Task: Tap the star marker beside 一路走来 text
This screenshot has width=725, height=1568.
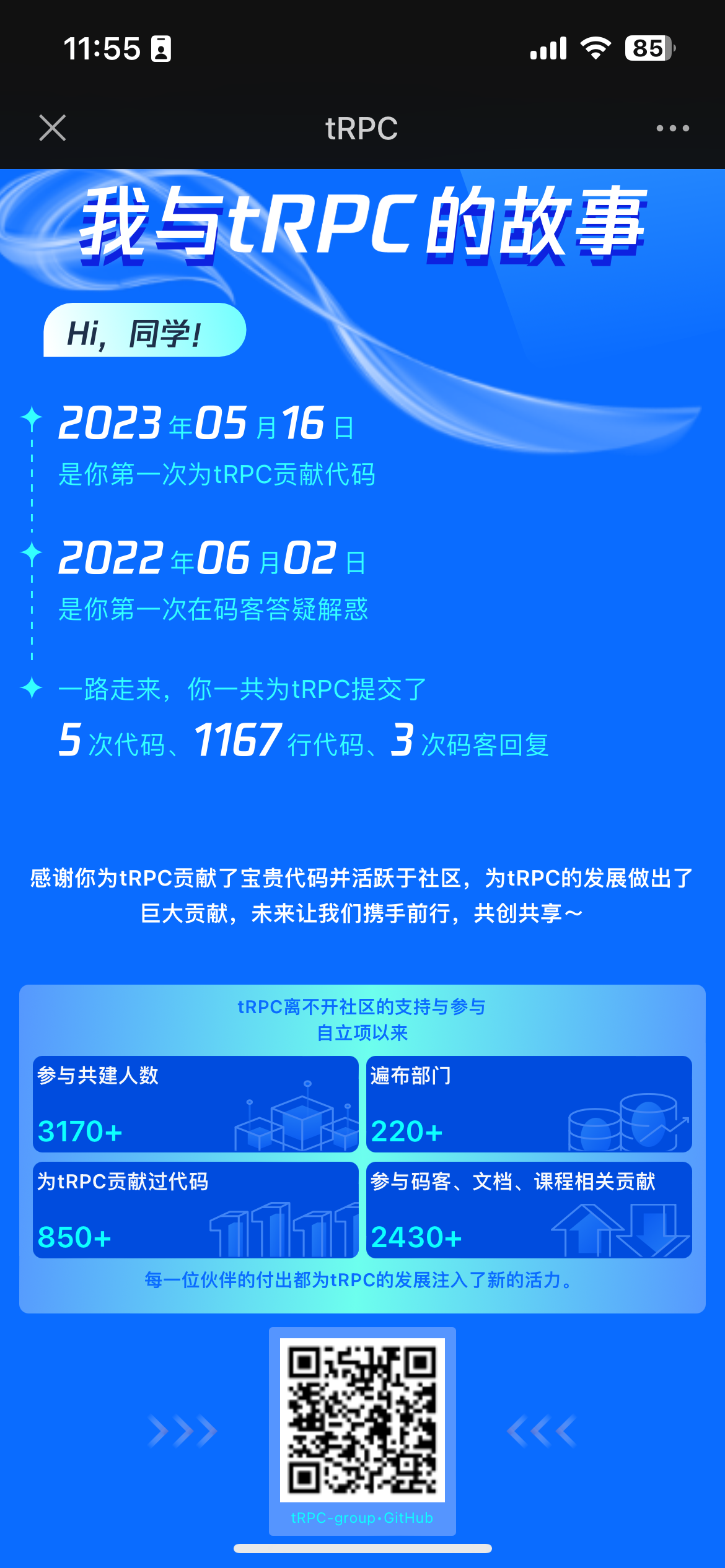Action: coord(32,687)
